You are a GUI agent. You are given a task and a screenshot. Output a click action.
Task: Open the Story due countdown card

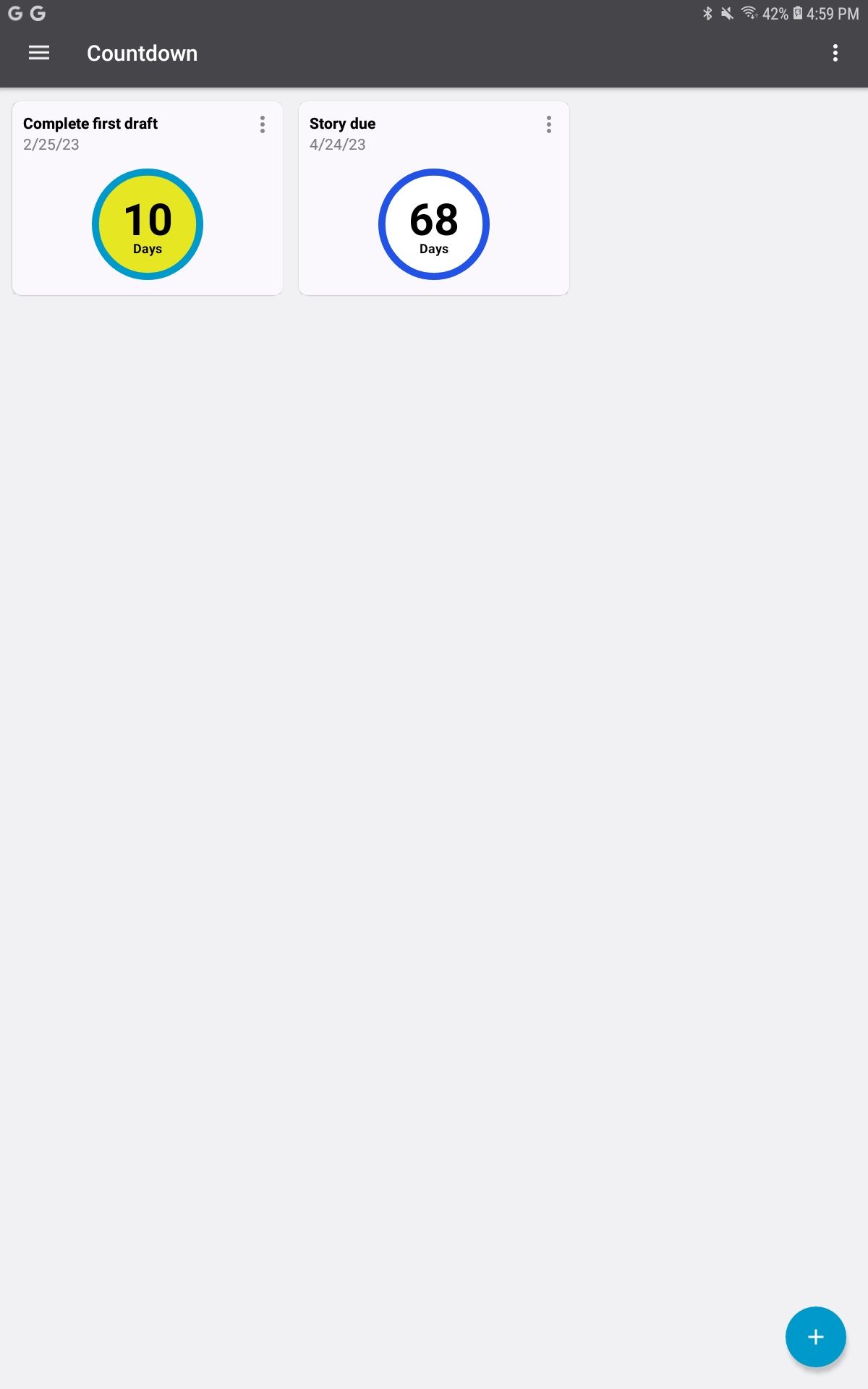pos(434,217)
